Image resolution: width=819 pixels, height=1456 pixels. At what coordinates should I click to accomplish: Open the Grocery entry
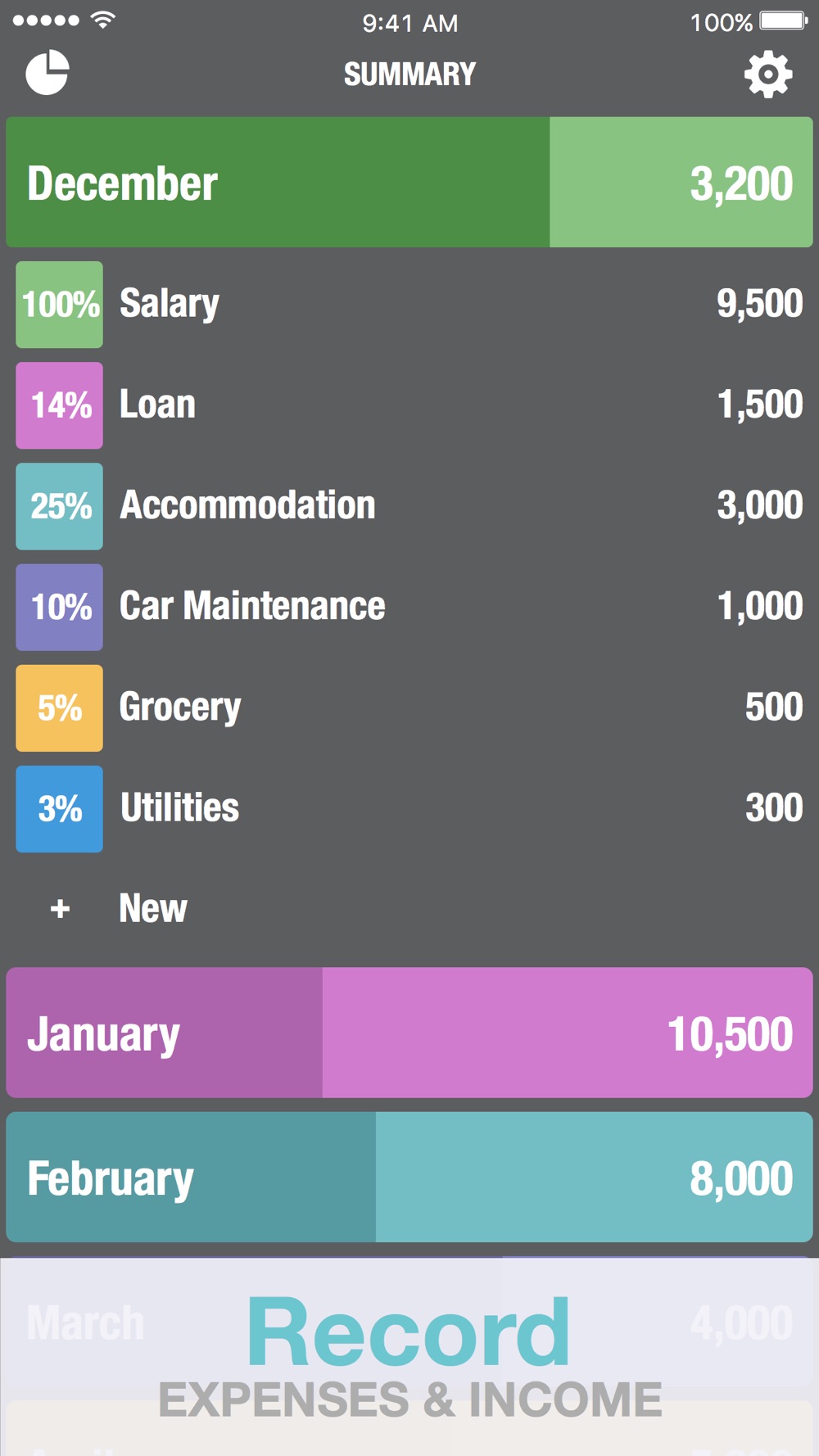409,708
